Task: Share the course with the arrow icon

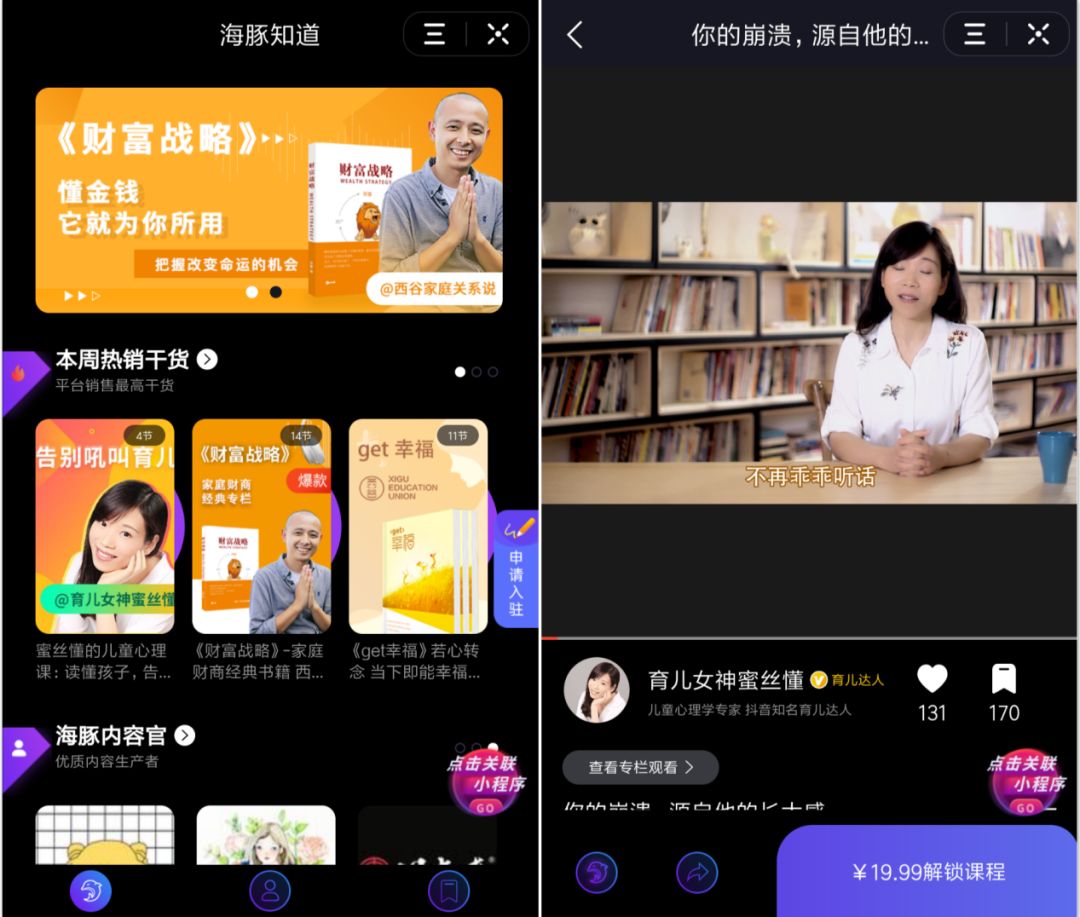Action: [x=697, y=873]
